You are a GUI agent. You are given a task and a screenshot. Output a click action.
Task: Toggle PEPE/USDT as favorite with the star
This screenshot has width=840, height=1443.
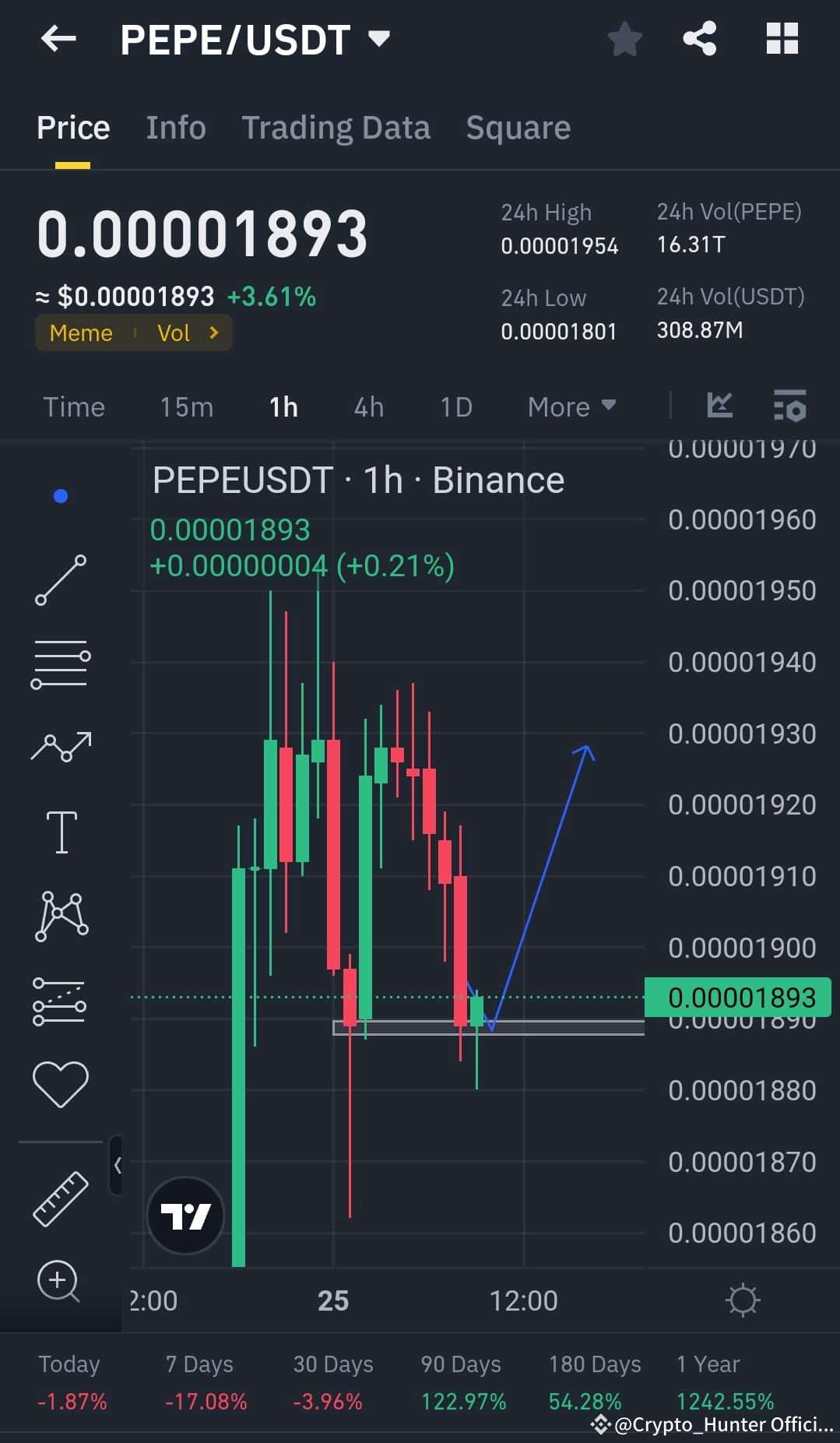pos(624,39)
